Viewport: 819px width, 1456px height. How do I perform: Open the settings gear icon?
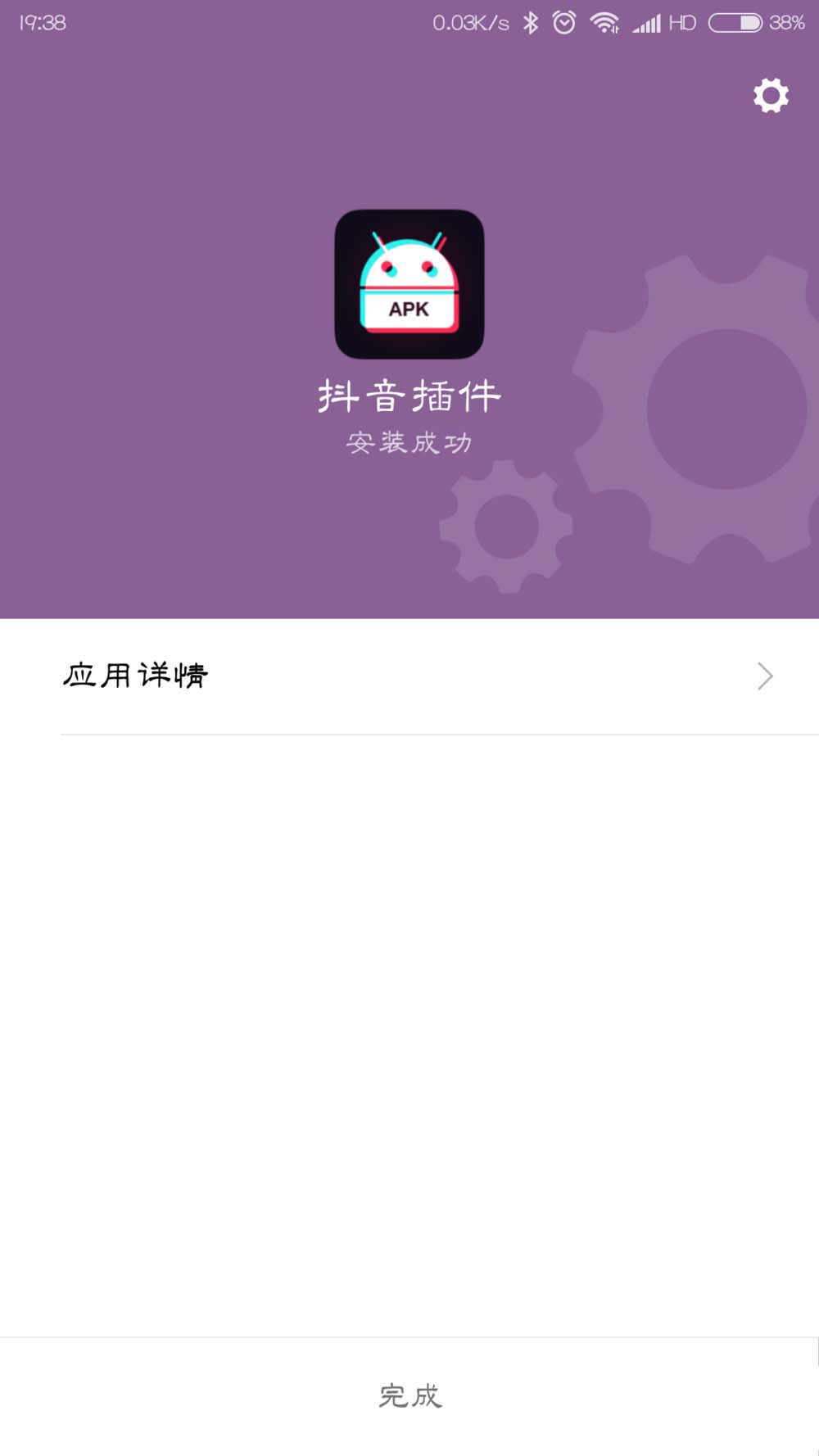[x=771, y=96]
